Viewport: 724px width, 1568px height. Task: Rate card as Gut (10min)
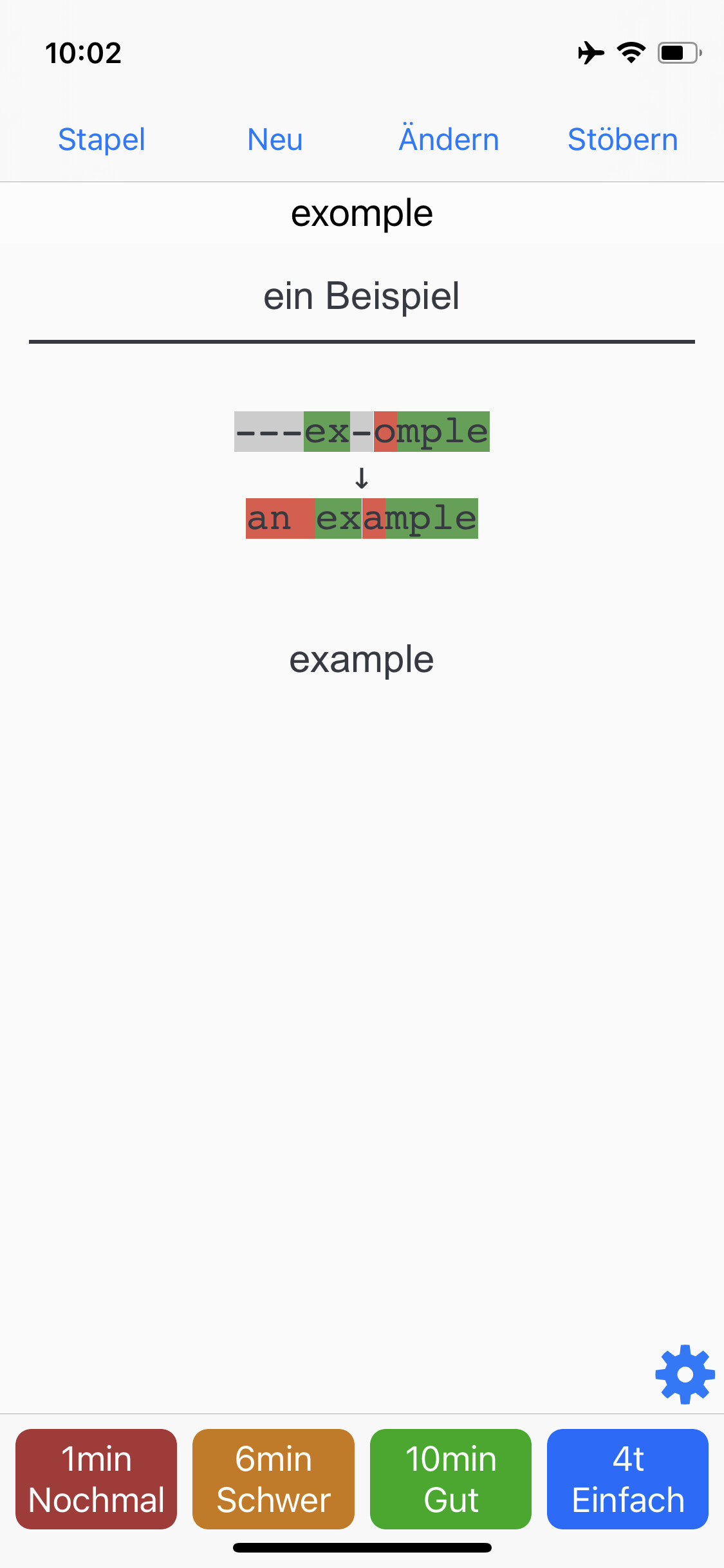pos(450,1479)
